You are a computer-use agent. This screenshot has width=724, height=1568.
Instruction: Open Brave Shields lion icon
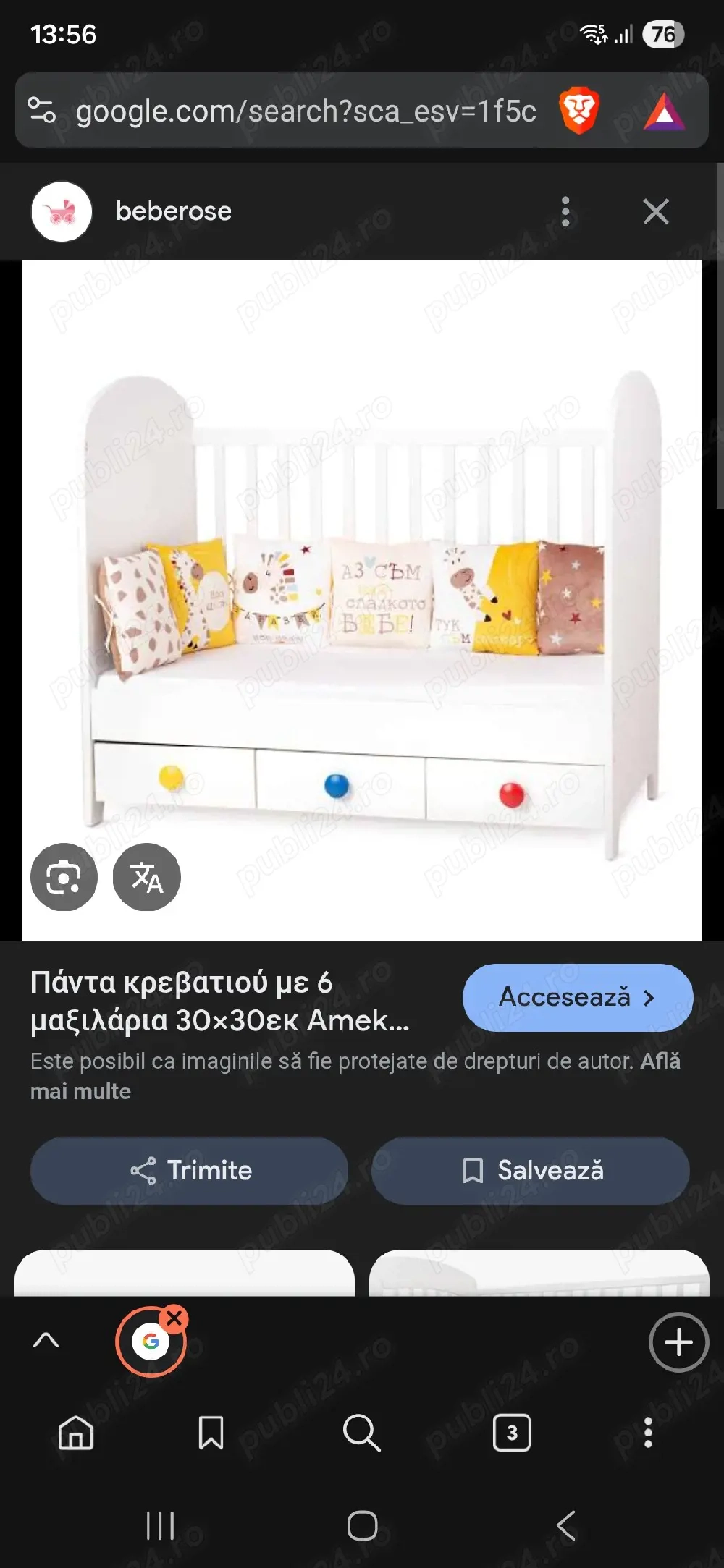point(578,111)
